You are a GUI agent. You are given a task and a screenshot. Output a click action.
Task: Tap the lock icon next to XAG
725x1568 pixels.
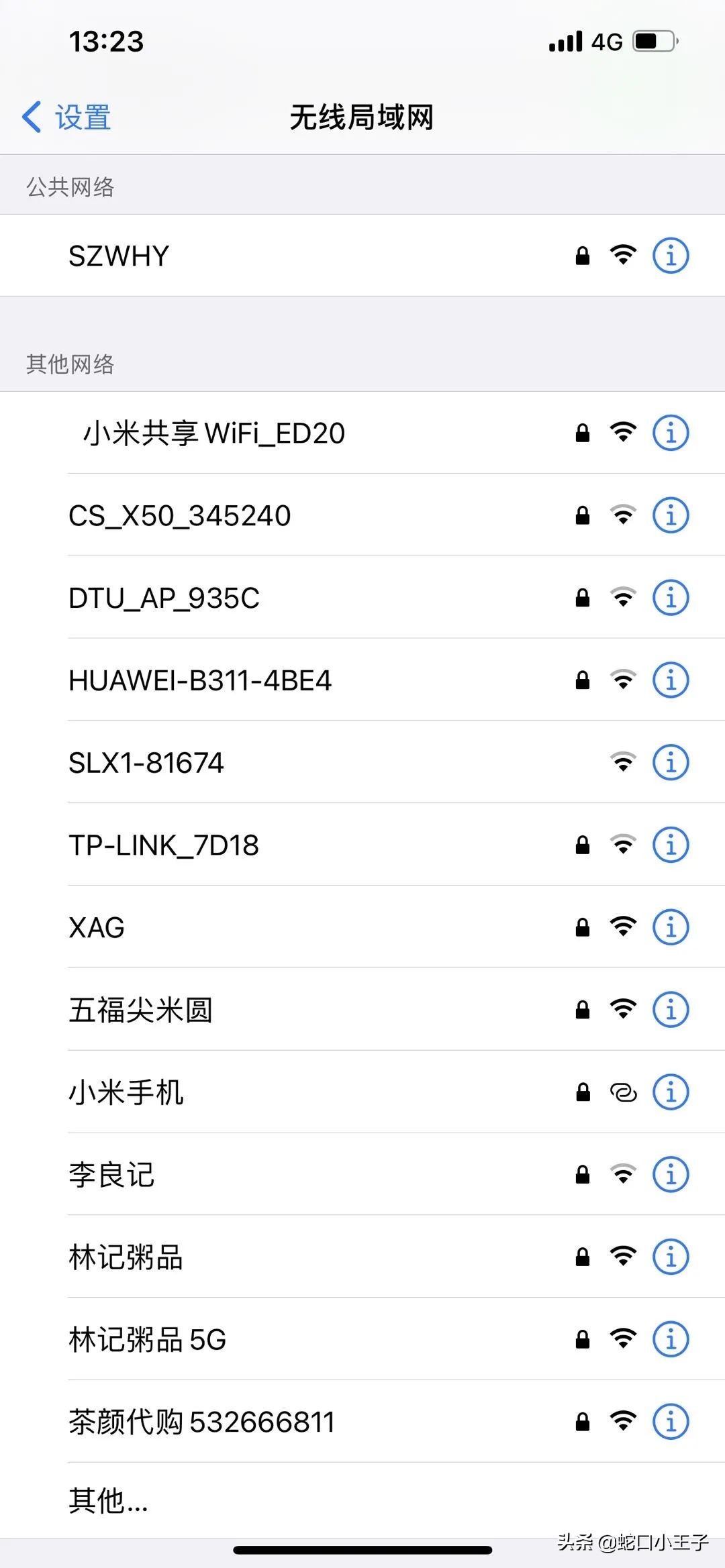[581, 927]
